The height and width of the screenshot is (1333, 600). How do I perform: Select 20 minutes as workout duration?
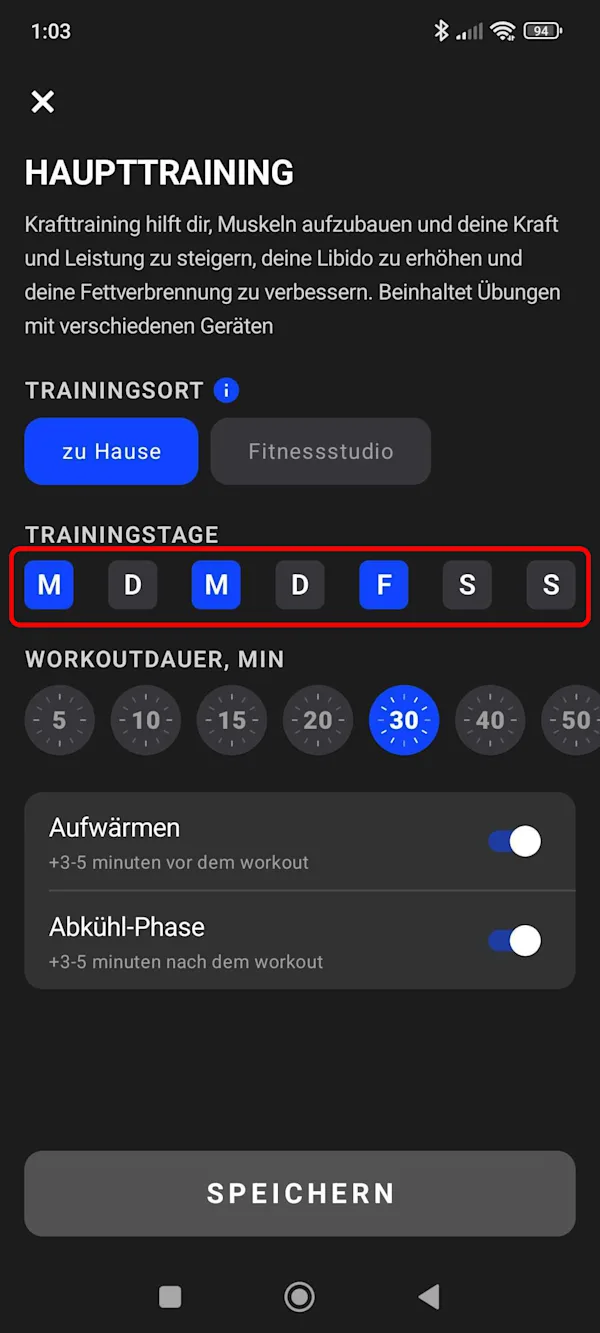click(x=318, y=720)
